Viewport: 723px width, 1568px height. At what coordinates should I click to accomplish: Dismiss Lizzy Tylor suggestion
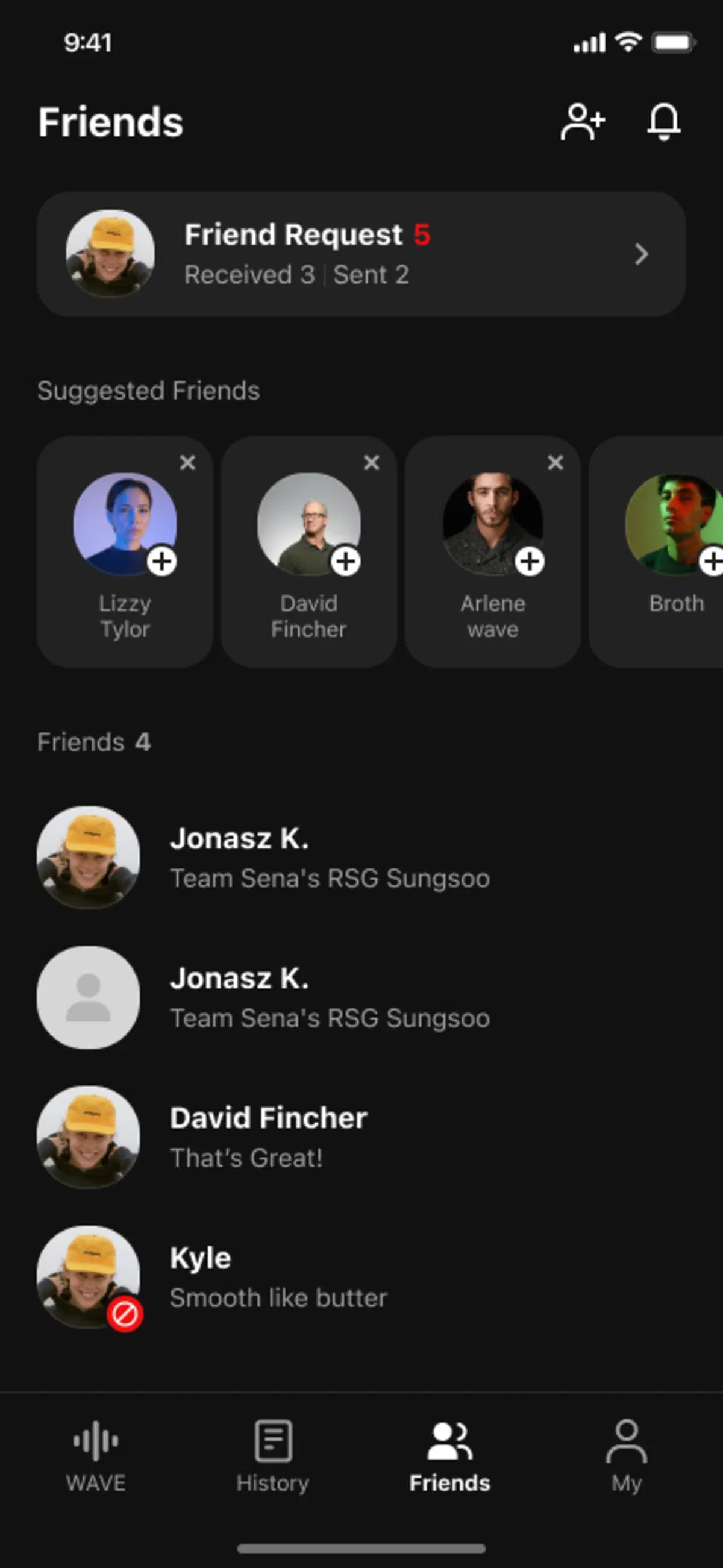[x=187, y=463]
